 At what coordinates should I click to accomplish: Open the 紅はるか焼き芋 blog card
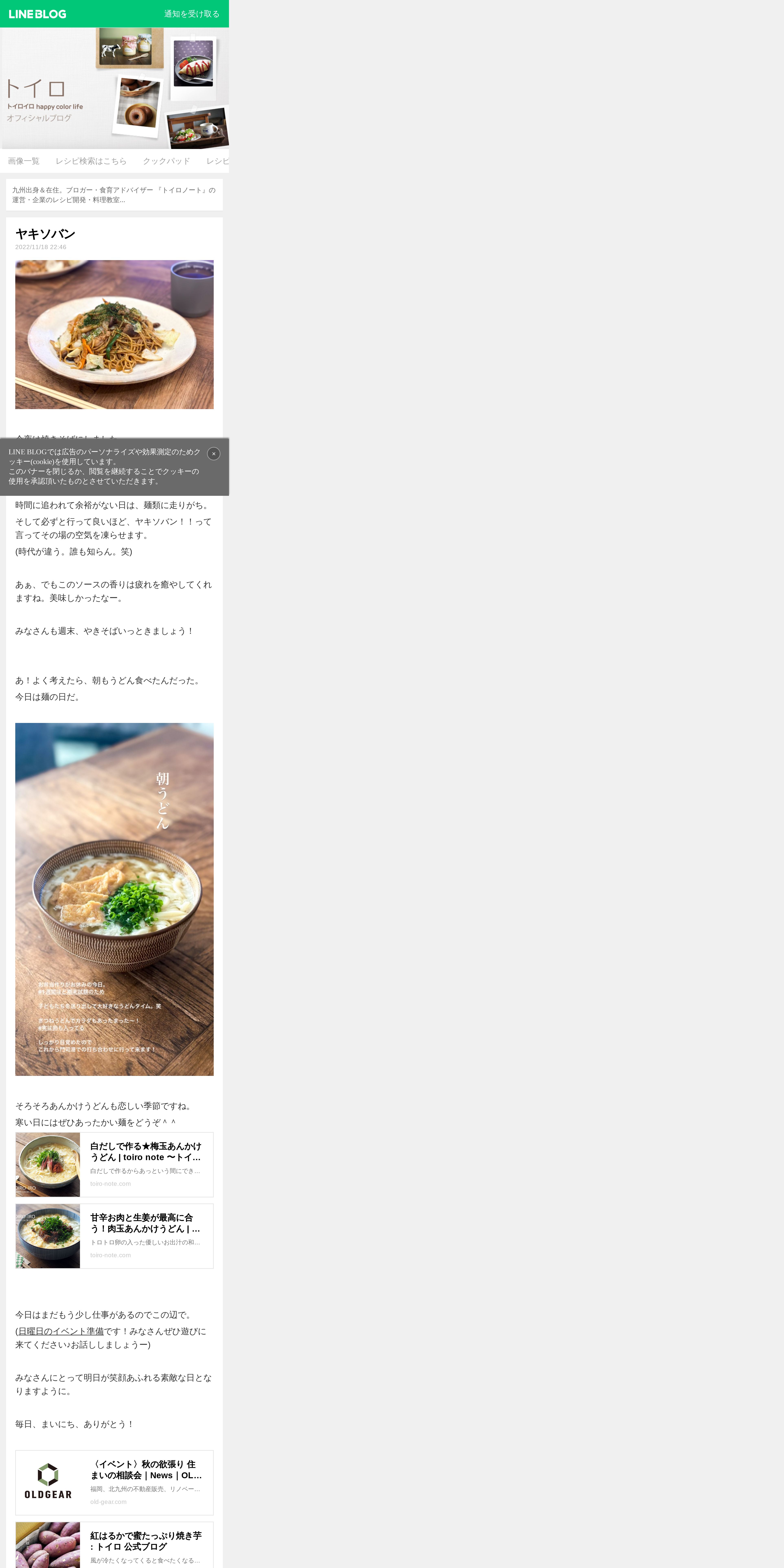click(x=114, y=1545)
